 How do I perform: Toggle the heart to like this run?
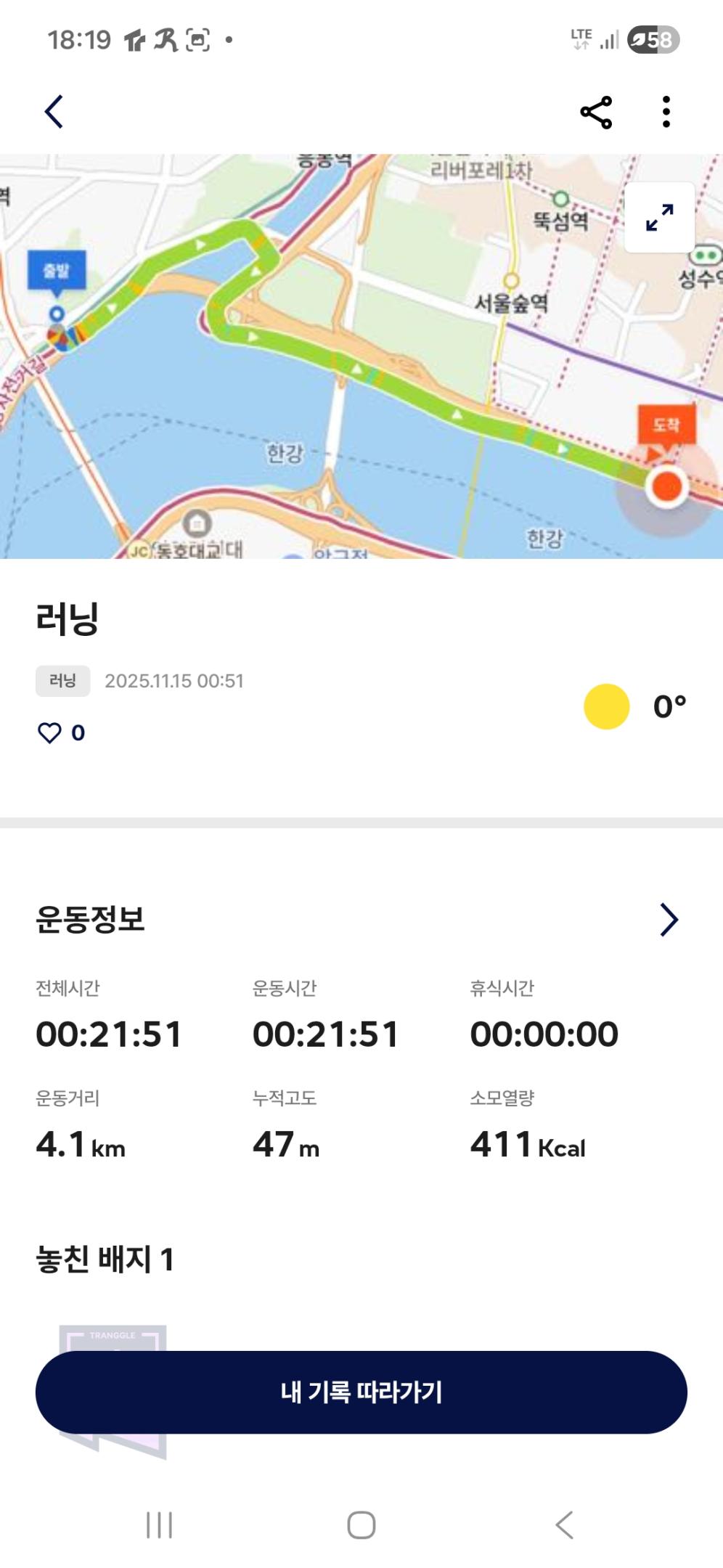tap(49, 733)
